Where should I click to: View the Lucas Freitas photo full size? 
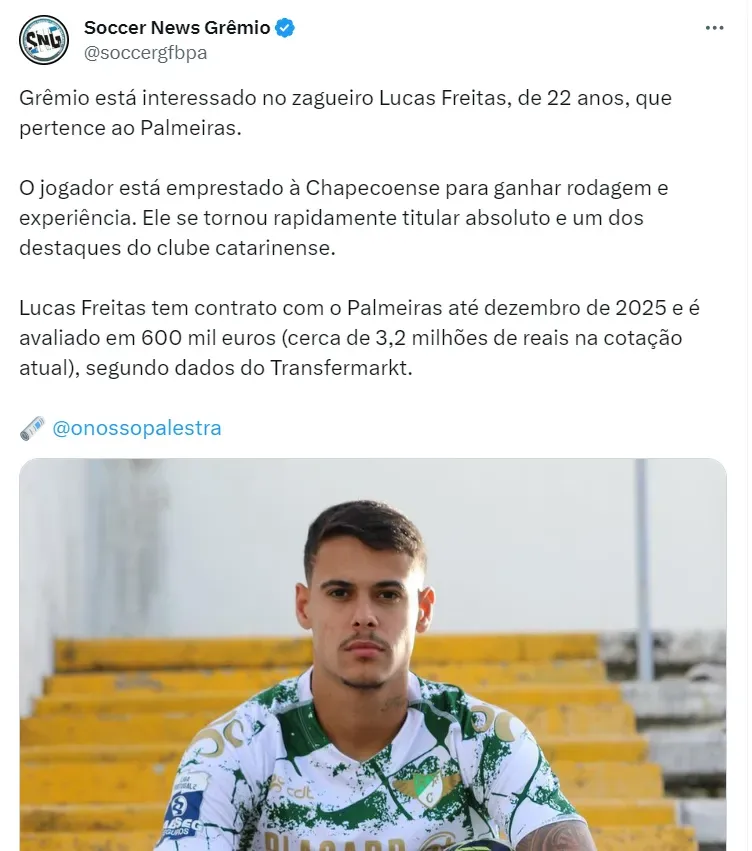pos(373,654)
